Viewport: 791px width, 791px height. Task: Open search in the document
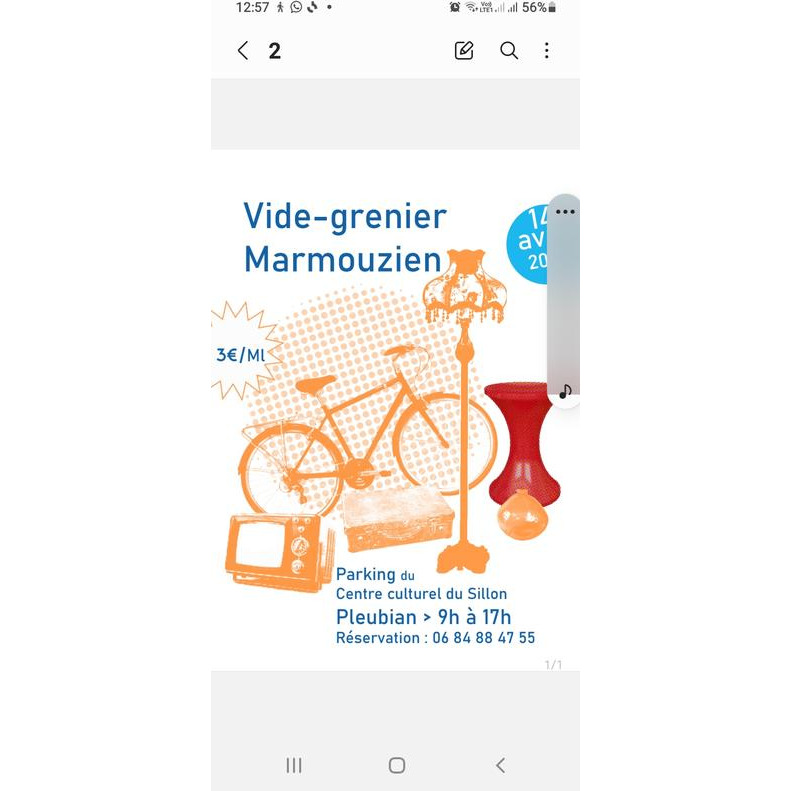pos(509,51)
